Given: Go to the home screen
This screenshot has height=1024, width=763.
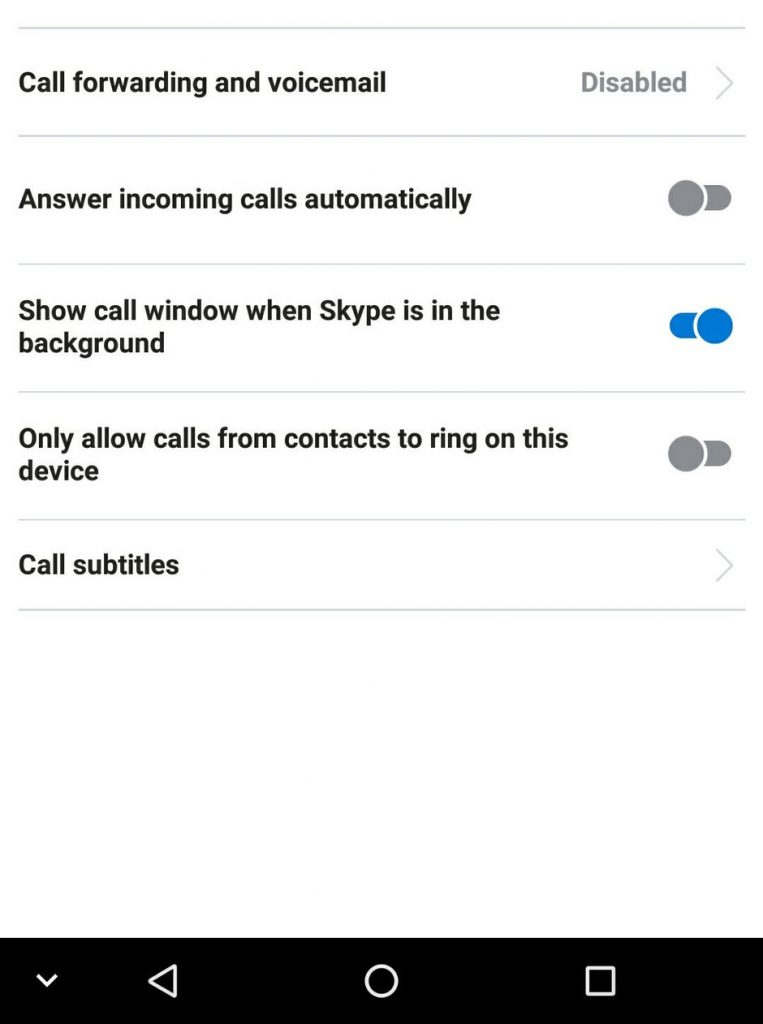Looking at the screenshot, I should click(x=381, y=981).
